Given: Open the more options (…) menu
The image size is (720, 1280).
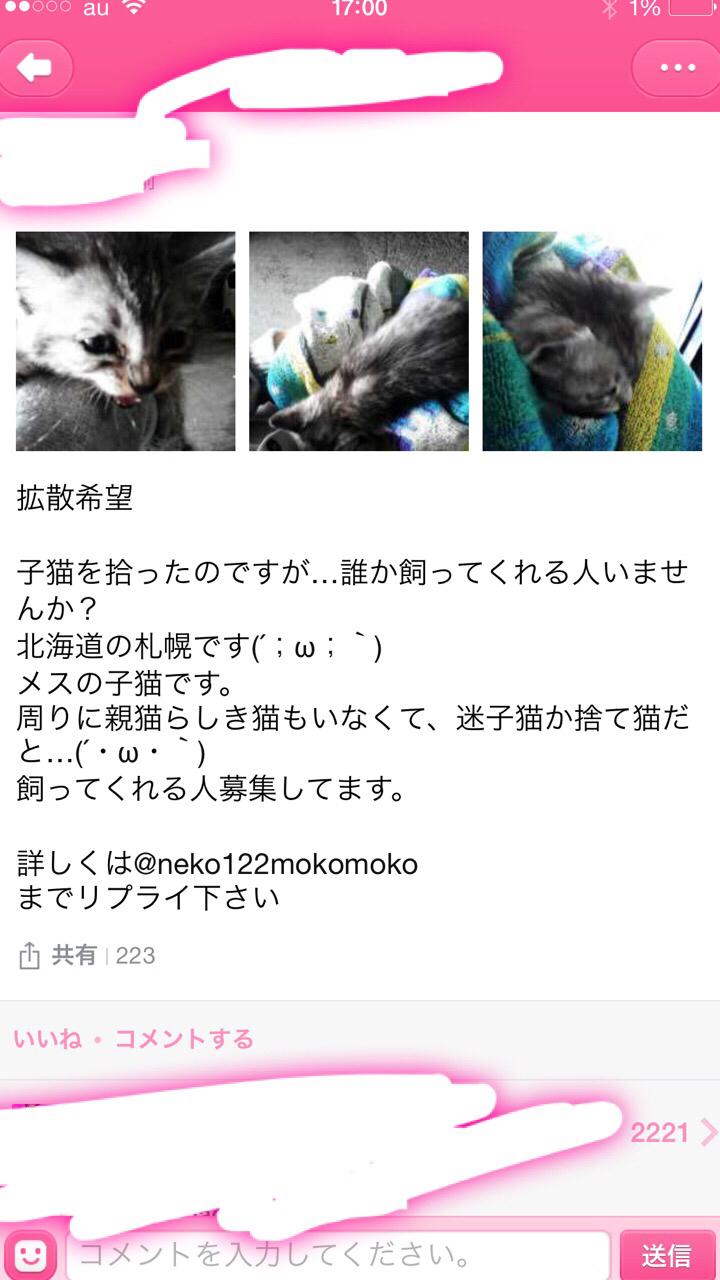Looking at the screenshot, I should pos(675,68).
